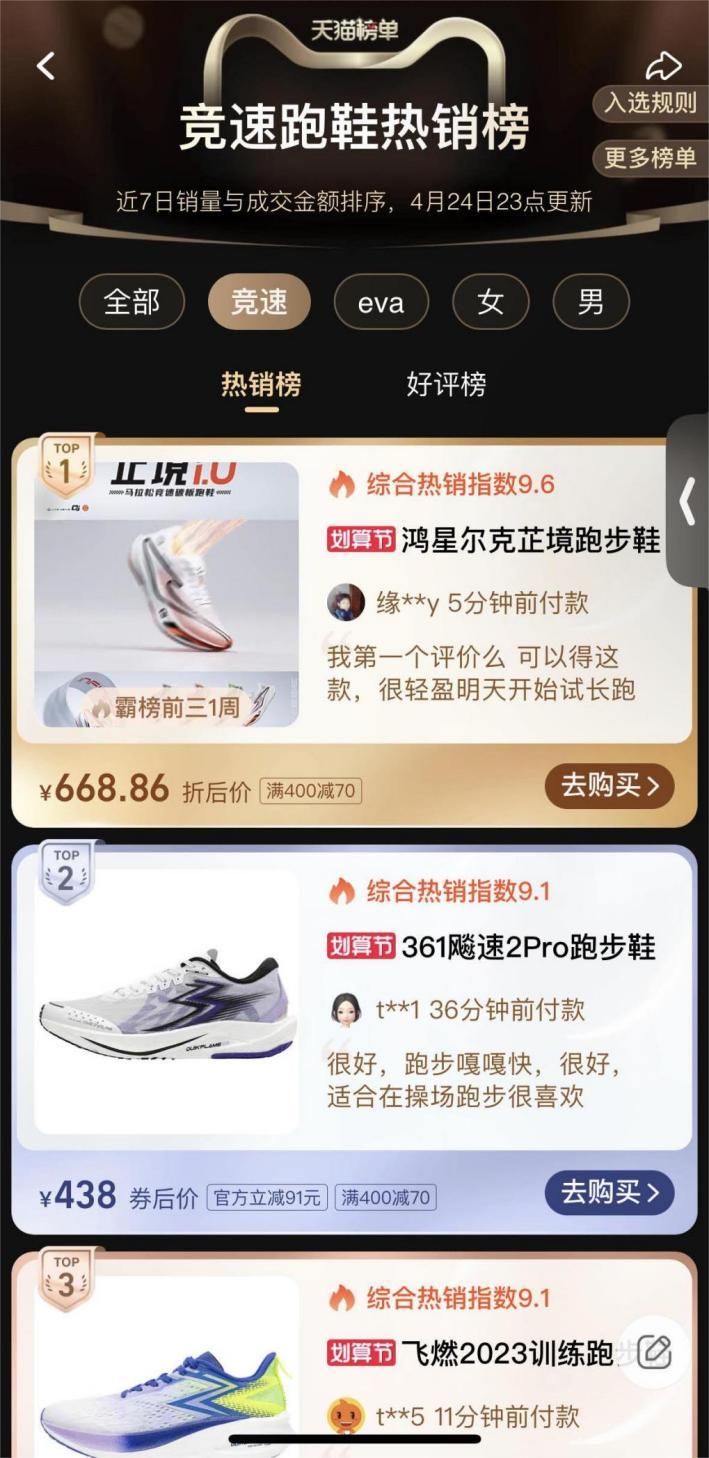The width and height of the screenshot is (709, 1458).
Task: Tap 去购买 for the ¥668.86 shoe
Action: click(609, 786)
